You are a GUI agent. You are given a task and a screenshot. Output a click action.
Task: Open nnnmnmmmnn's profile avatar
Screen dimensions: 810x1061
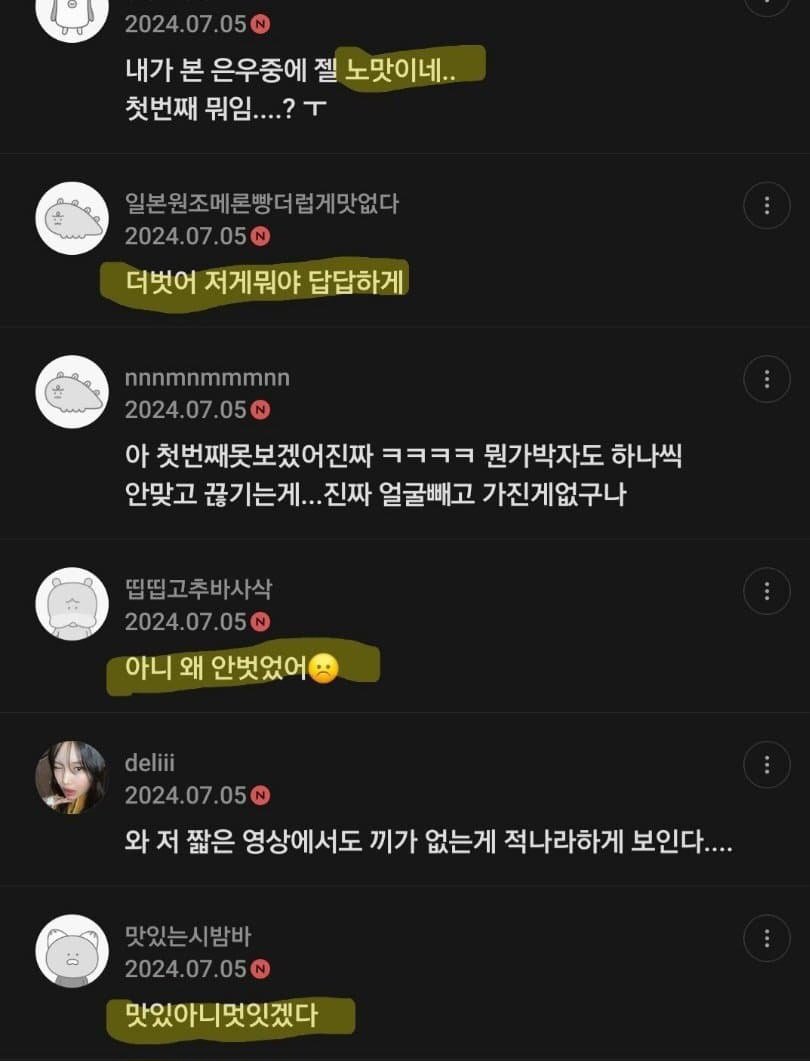[71, 391]
